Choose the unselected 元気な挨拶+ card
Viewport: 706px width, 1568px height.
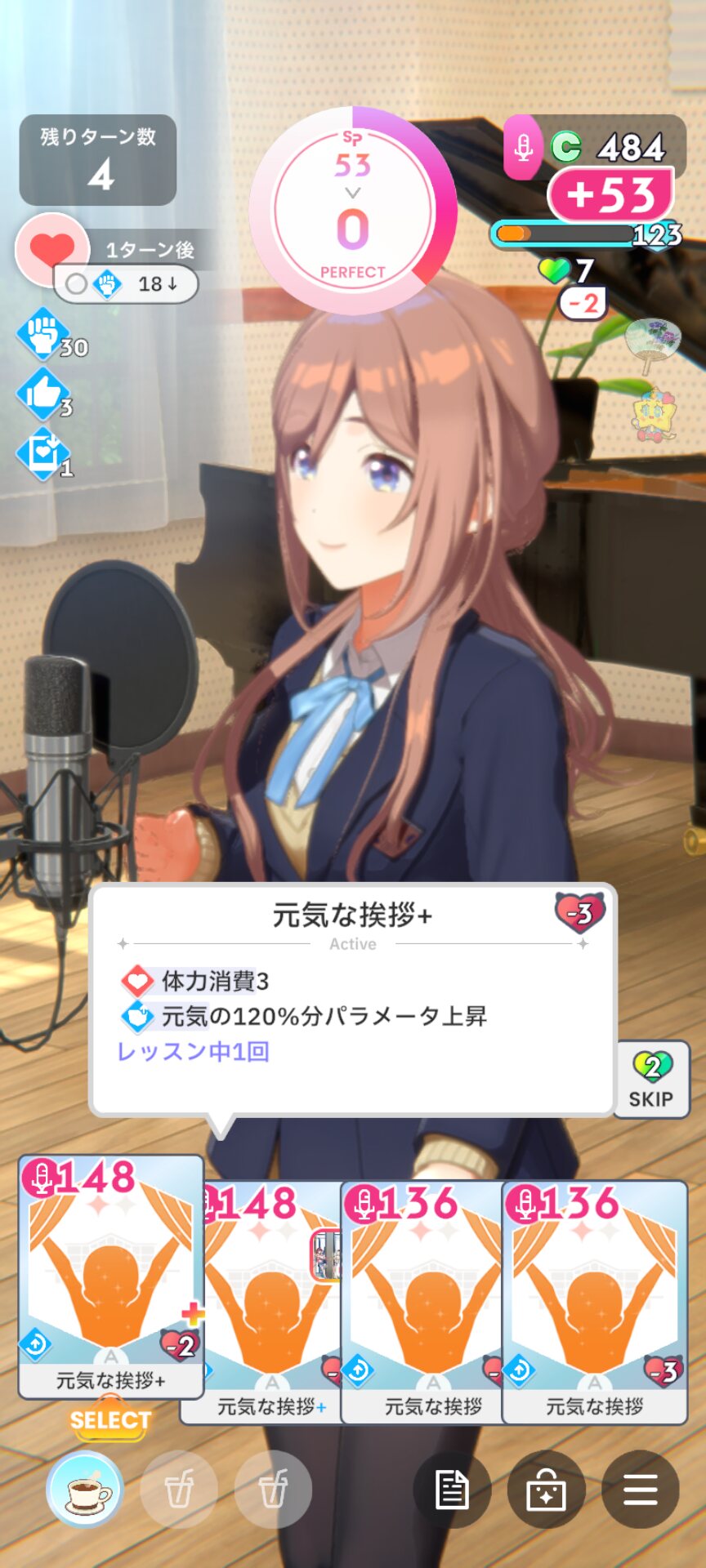272,1303
